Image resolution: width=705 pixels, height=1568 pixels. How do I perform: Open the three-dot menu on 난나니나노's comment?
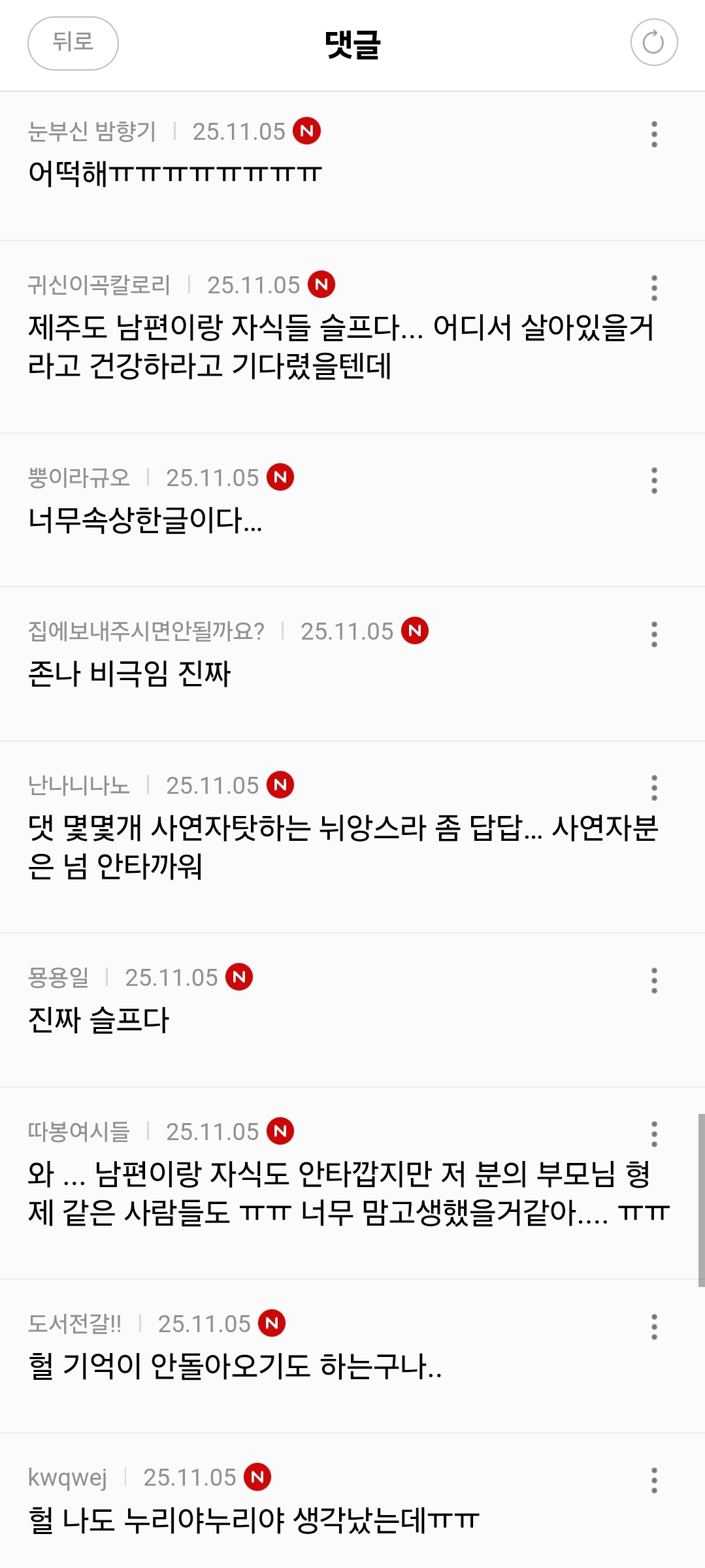654,787
